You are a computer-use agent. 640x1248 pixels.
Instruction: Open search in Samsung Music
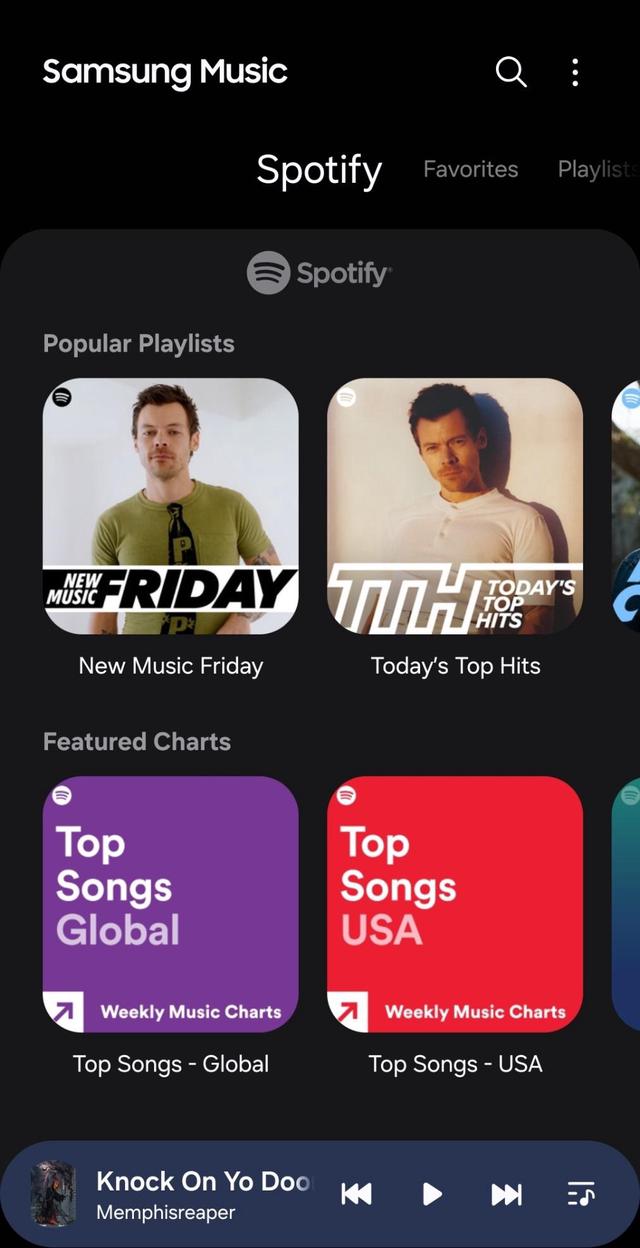[511, 72]
